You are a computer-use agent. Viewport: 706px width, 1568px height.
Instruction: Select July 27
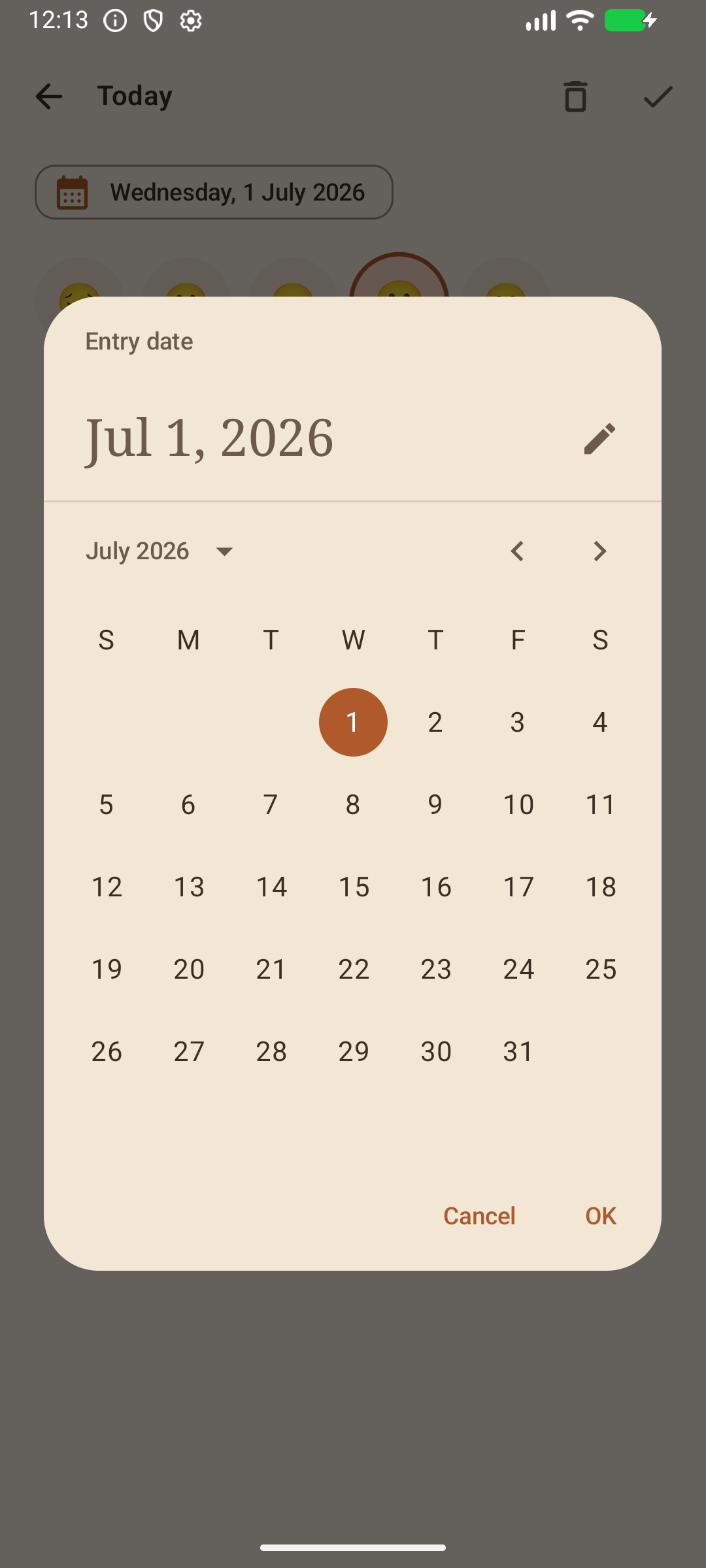(188, 1051)
